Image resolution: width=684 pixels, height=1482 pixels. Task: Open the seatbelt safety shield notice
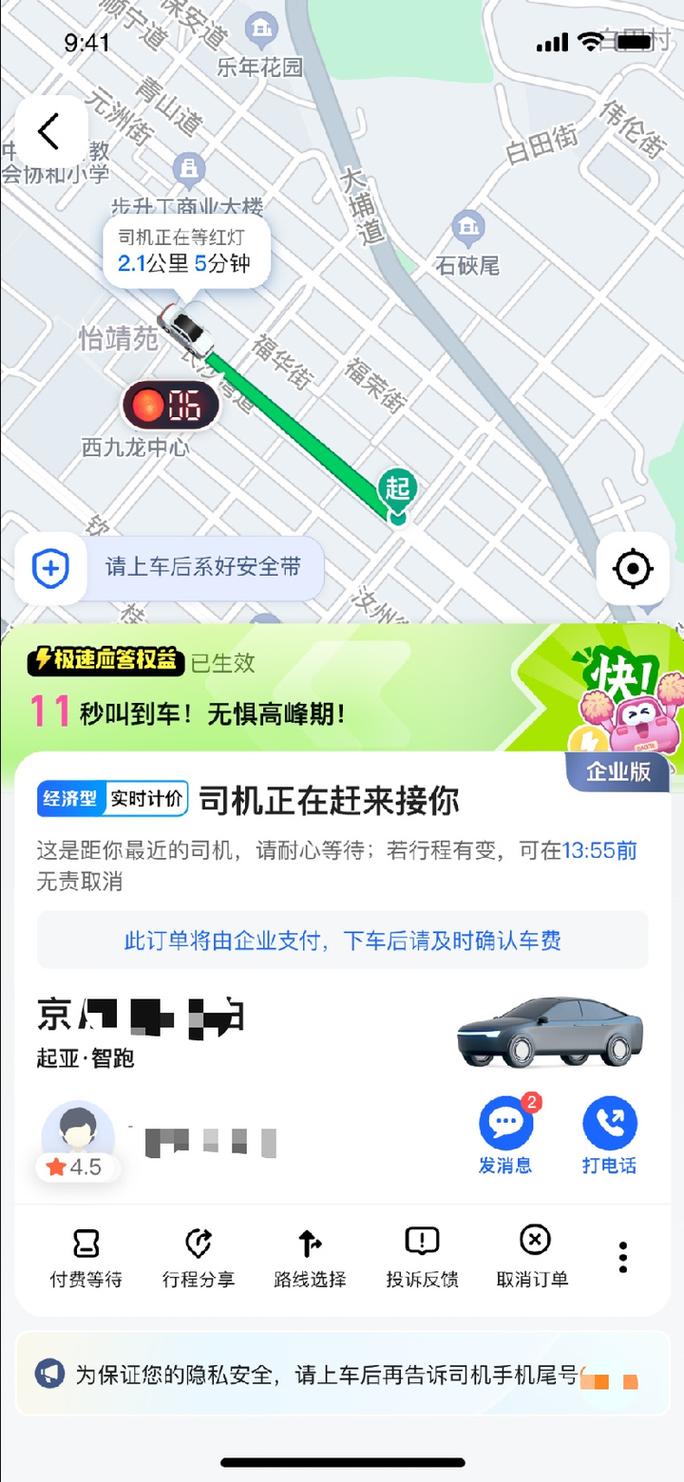tap(169, 569)
